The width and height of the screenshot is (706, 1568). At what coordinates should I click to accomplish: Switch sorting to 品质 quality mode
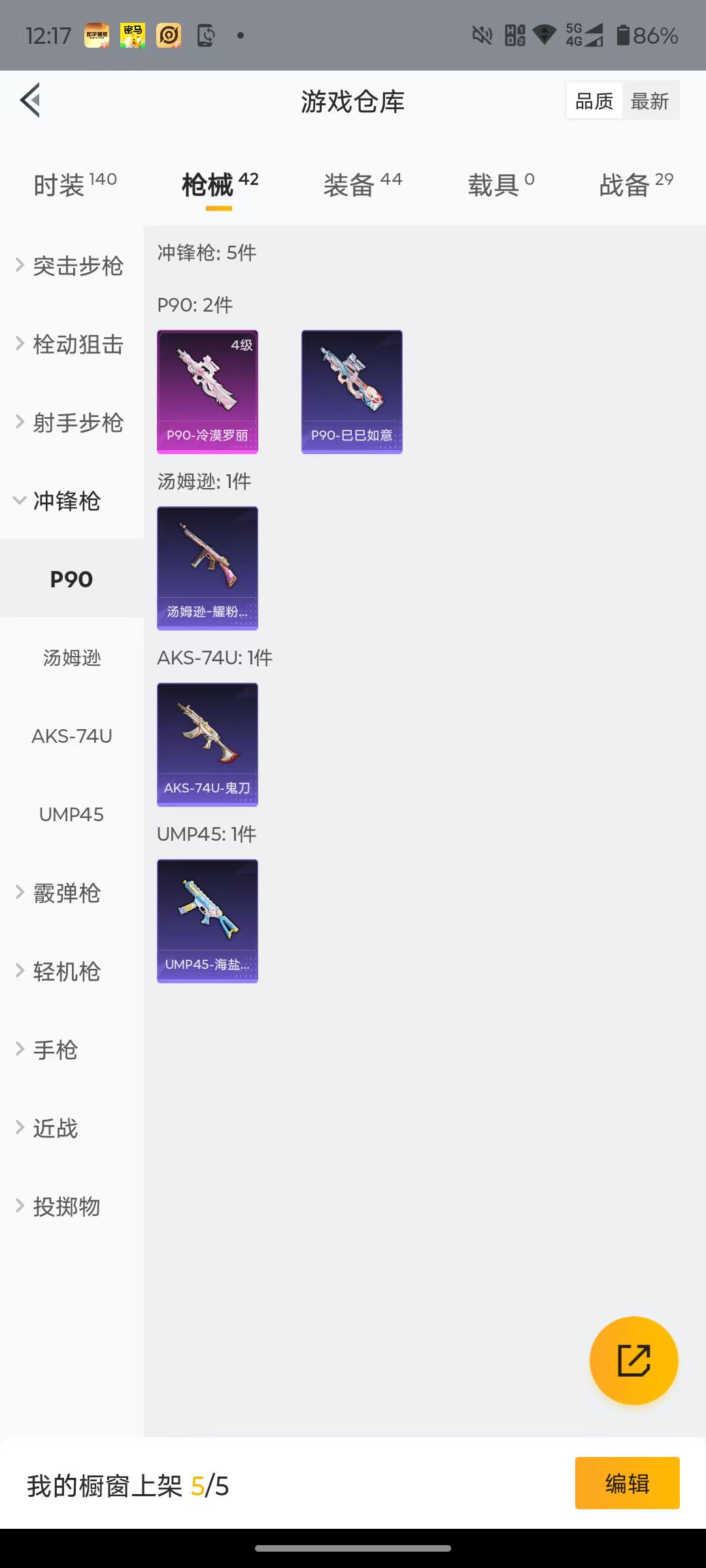[x=594, y=100]
